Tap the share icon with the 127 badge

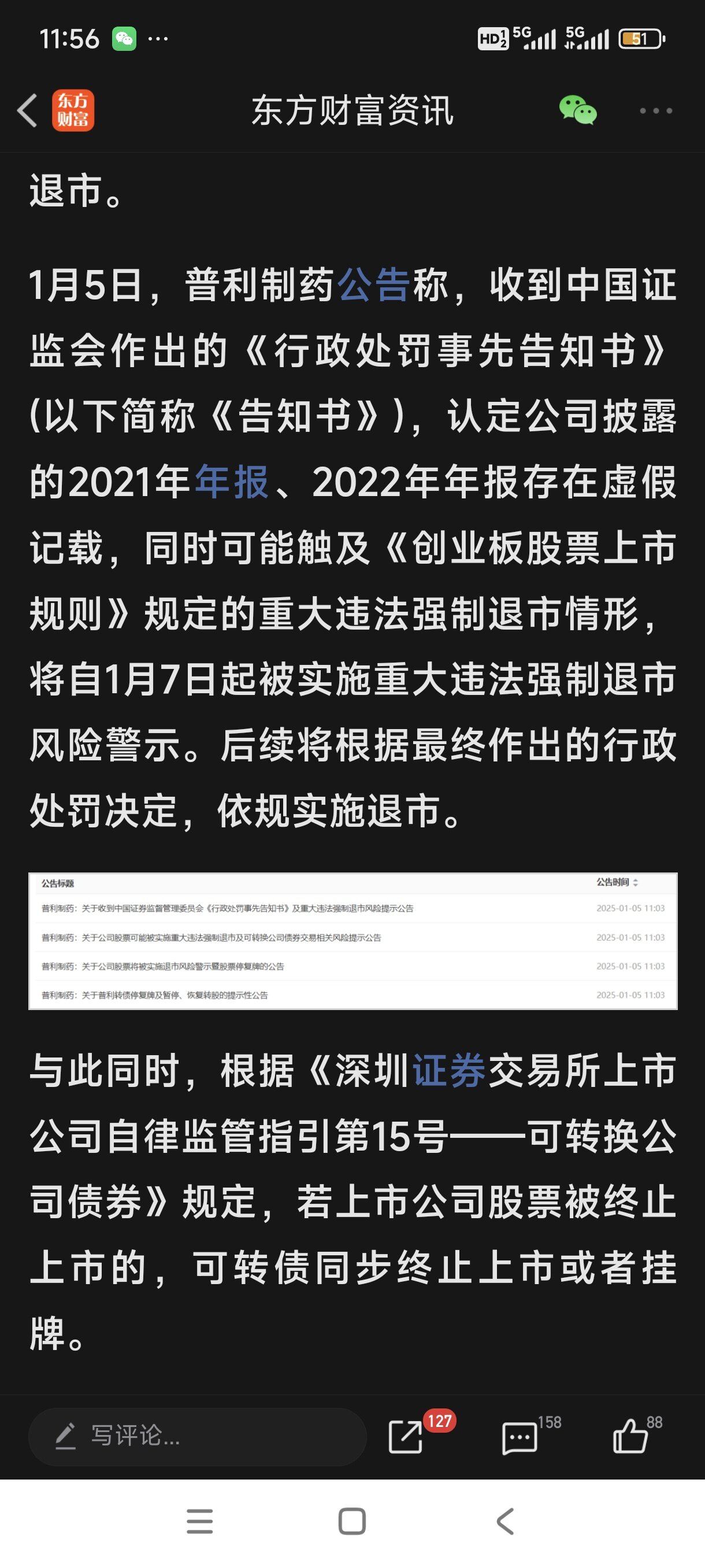click(x=406, y=1437)
